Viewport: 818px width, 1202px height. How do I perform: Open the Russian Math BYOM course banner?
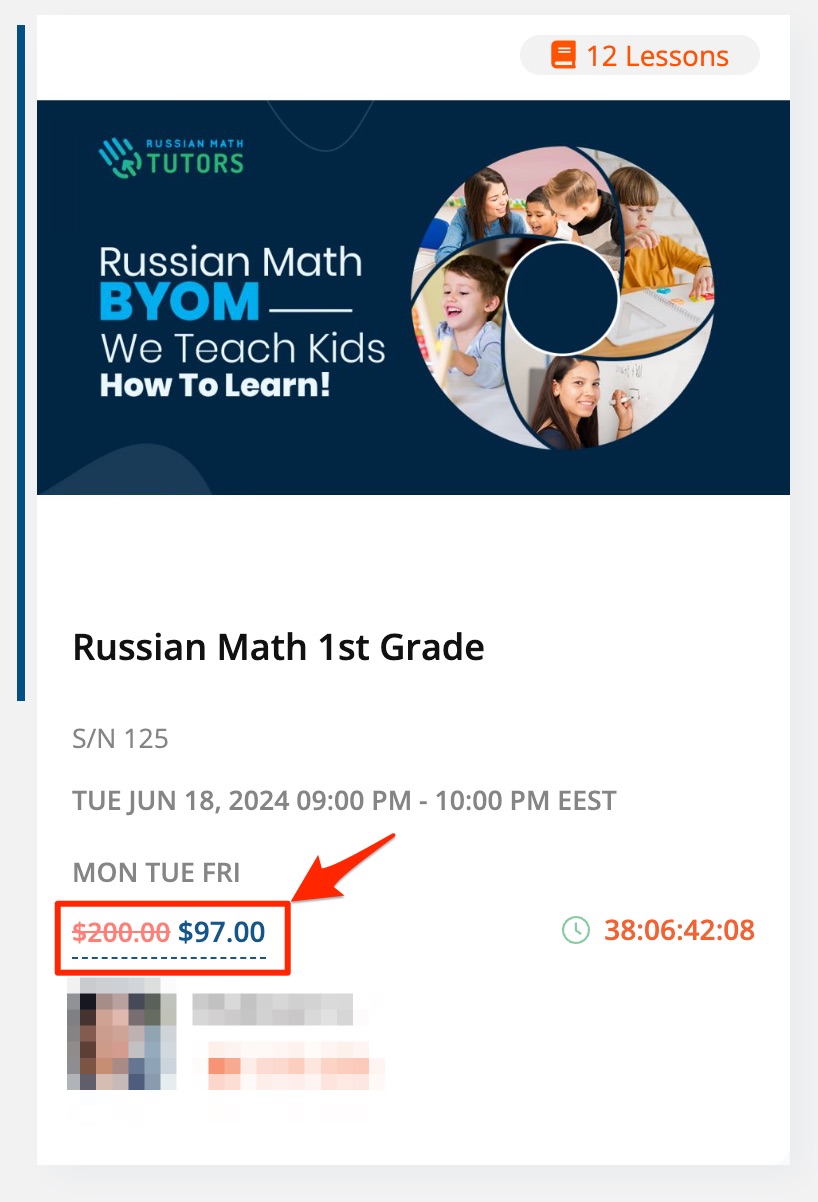tap(413, 297)
